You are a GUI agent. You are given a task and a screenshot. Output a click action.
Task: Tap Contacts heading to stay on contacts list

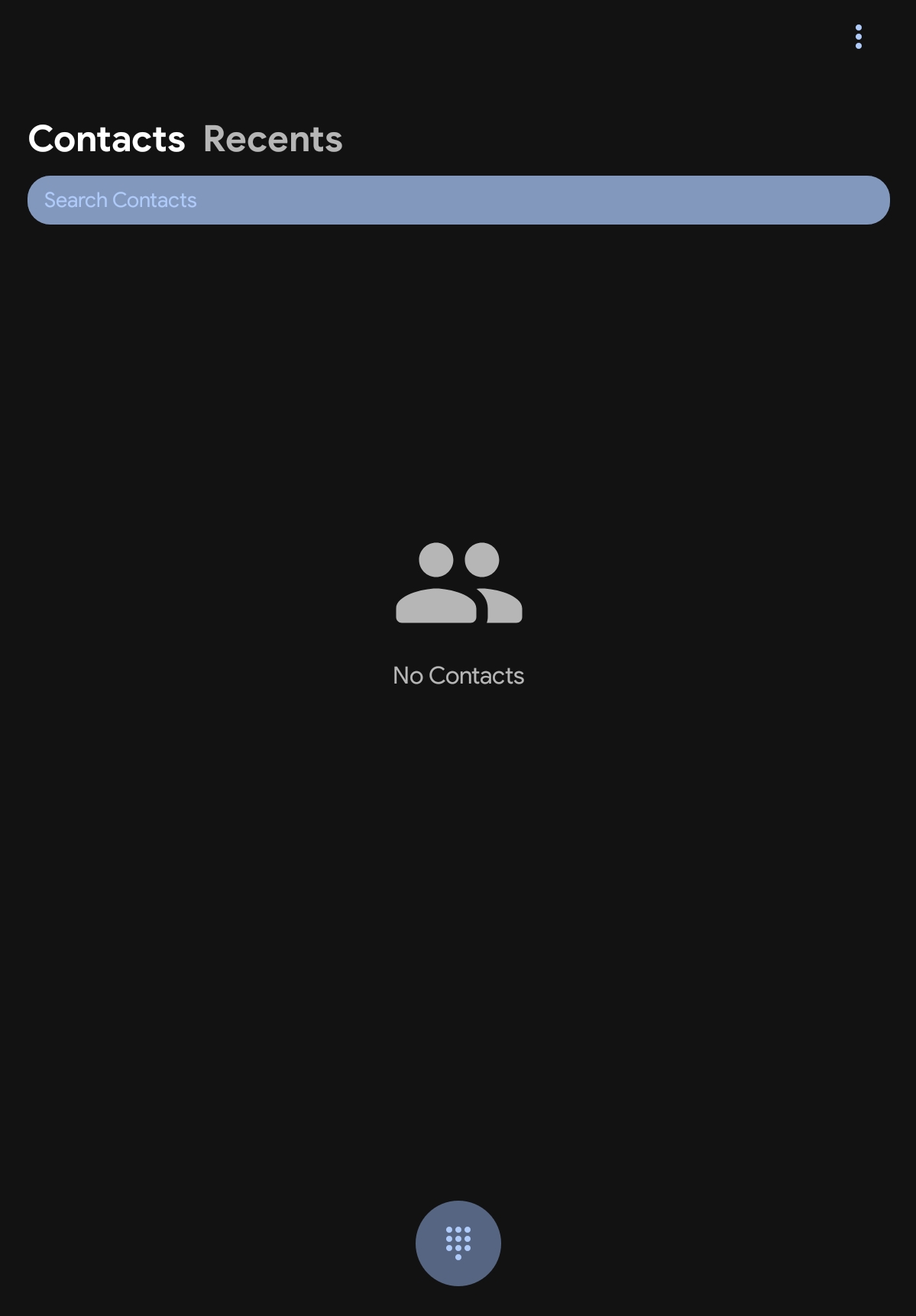[106, 138]
